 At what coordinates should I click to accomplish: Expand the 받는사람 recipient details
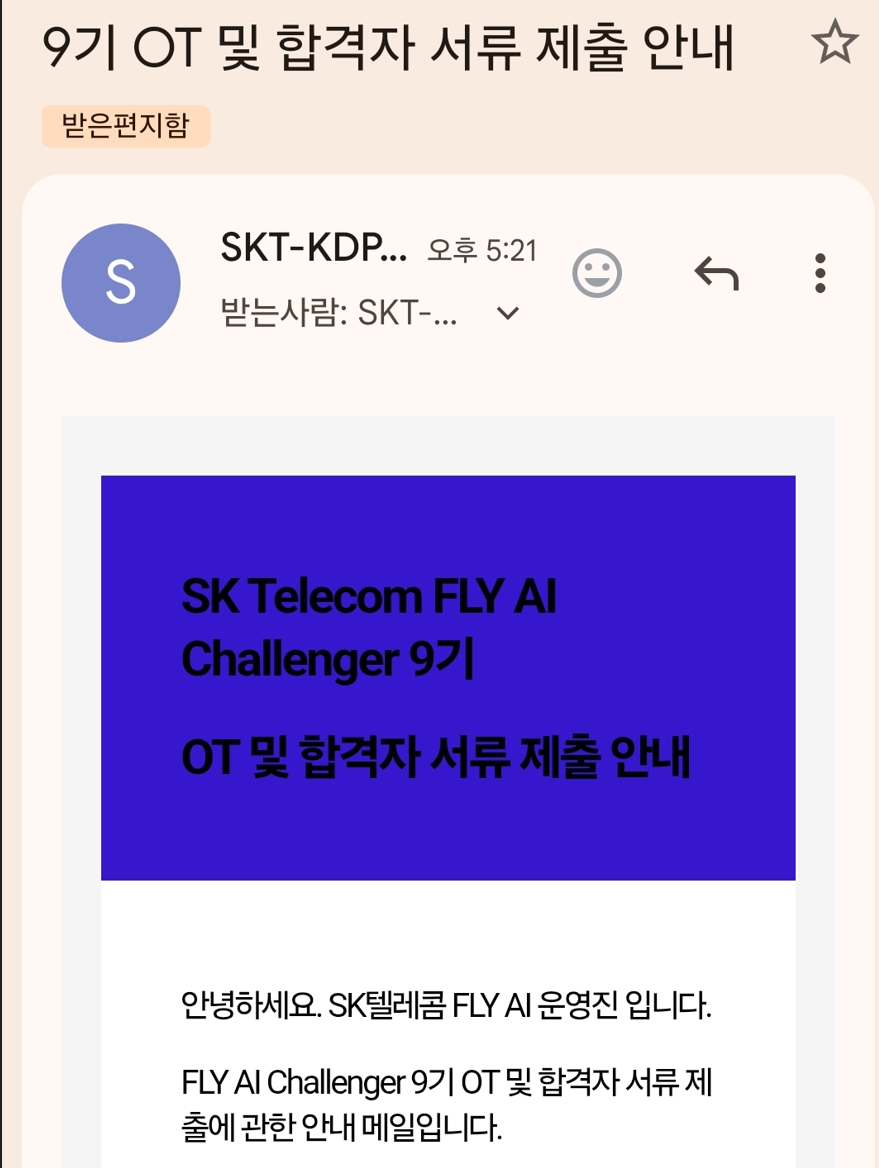click(507, 313)
